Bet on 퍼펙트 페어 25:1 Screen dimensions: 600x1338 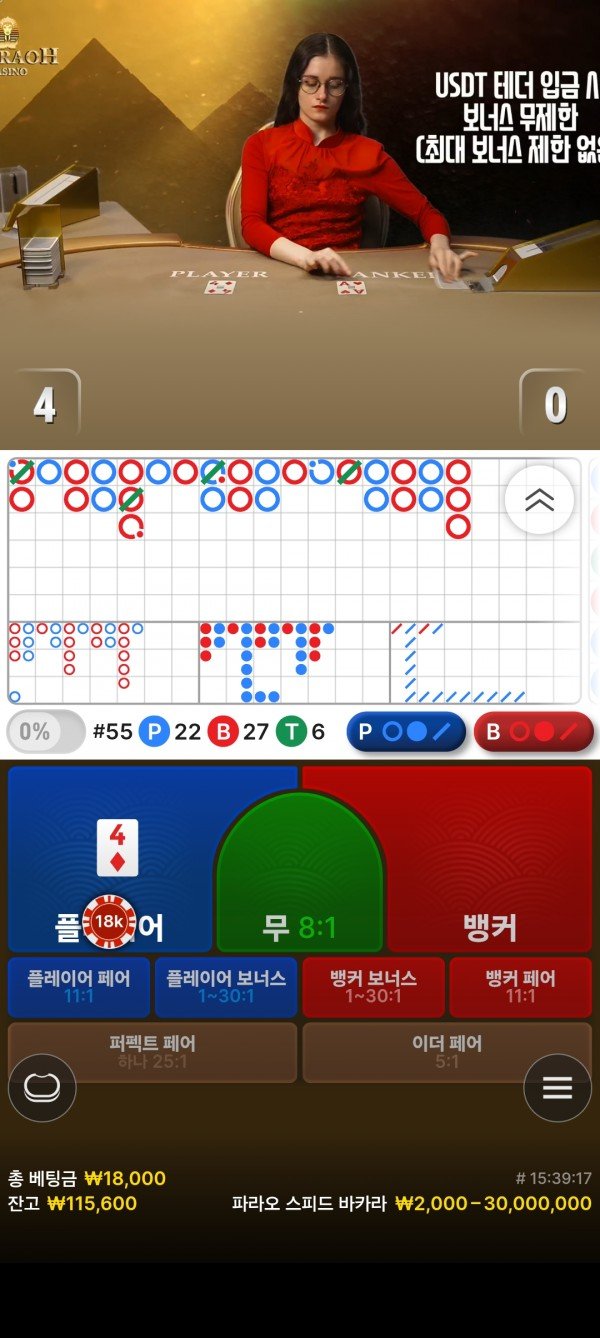[152, 1051]
